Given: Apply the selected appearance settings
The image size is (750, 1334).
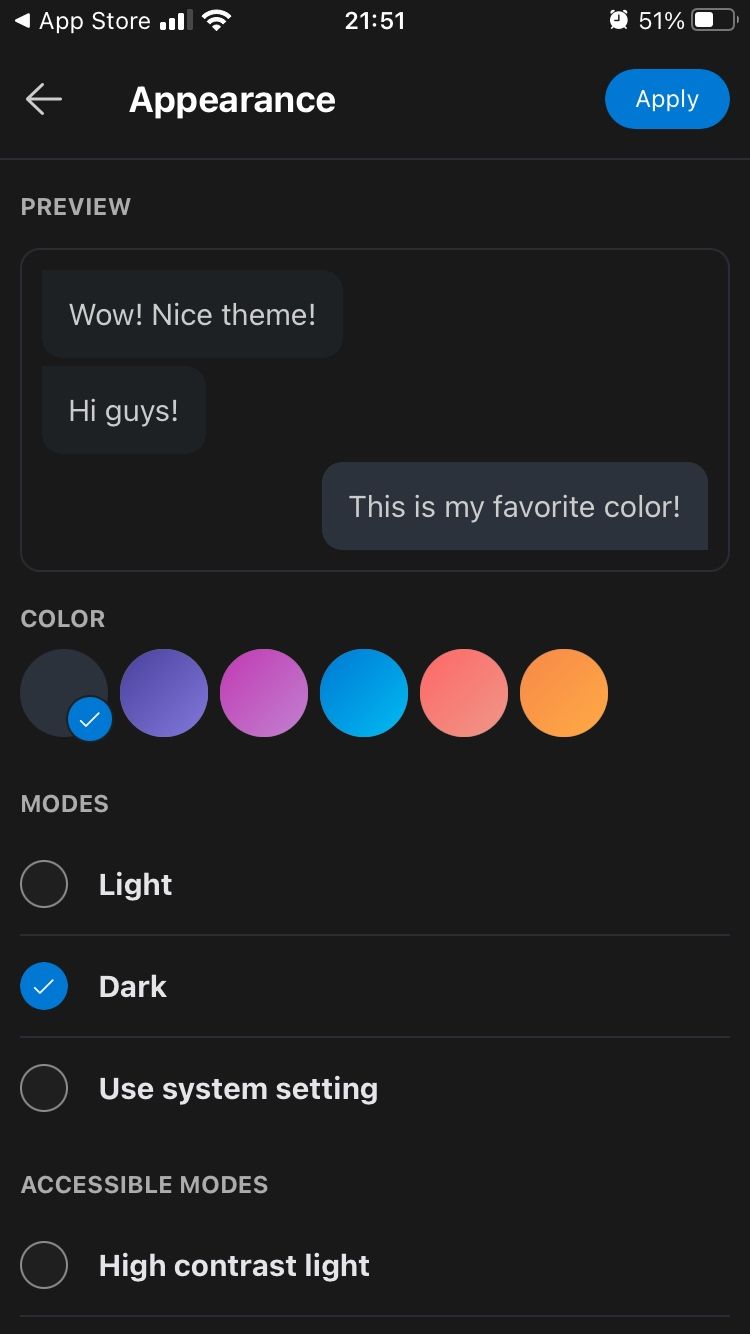Looking at the screenshot, I should pos(667,99).
